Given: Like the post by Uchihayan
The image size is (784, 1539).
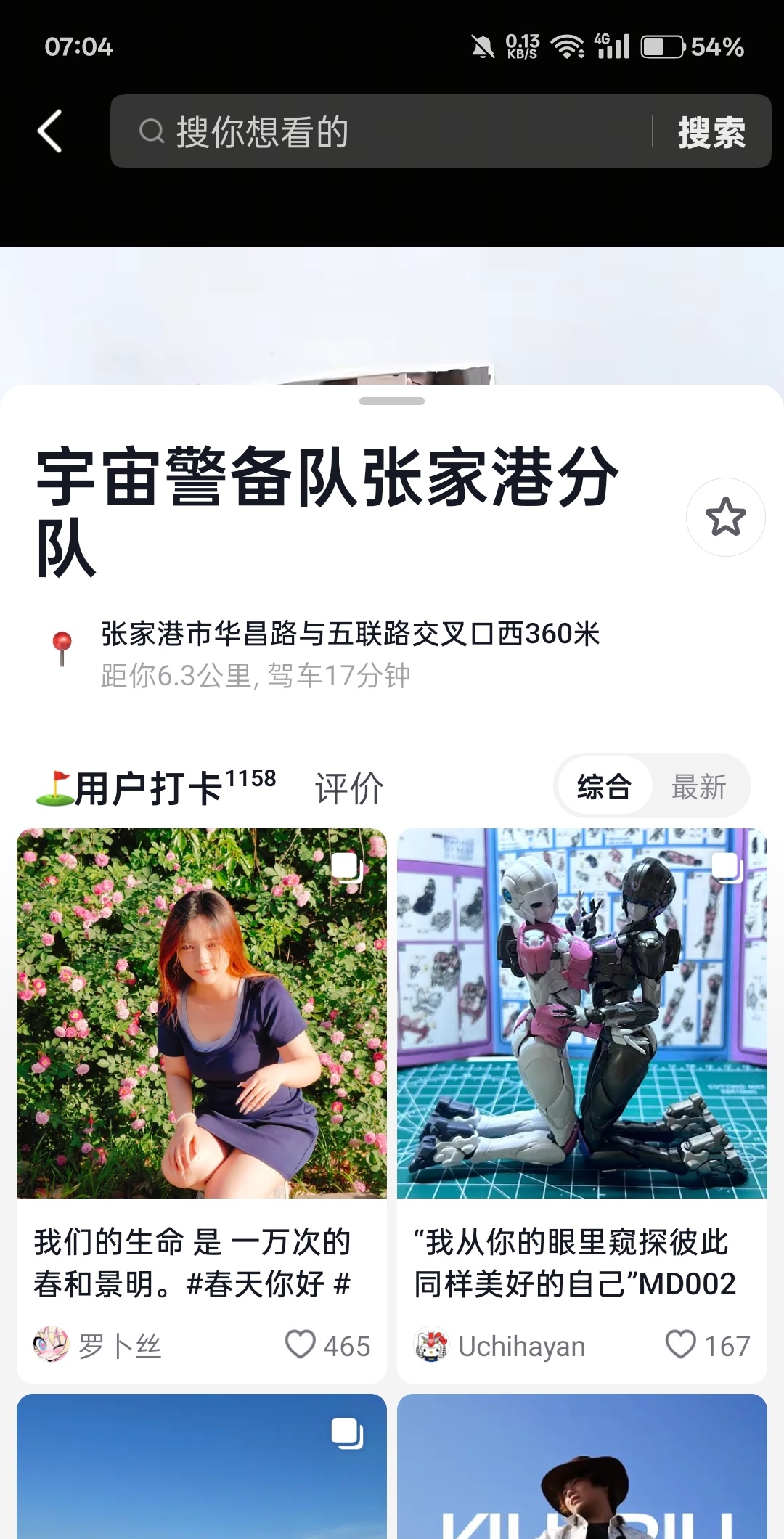Looking at the screenshot, I should click(681, 1344).
